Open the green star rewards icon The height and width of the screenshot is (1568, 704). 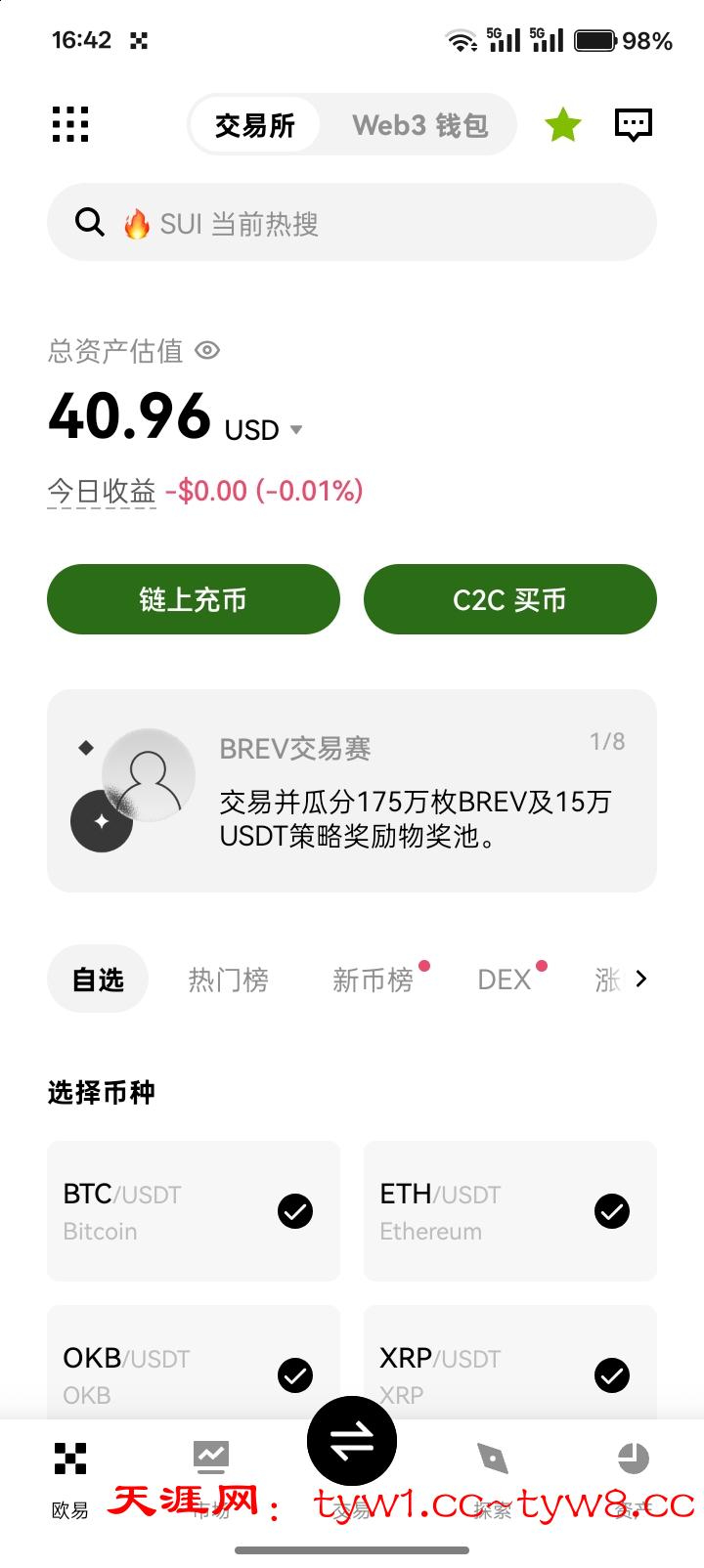562,125
